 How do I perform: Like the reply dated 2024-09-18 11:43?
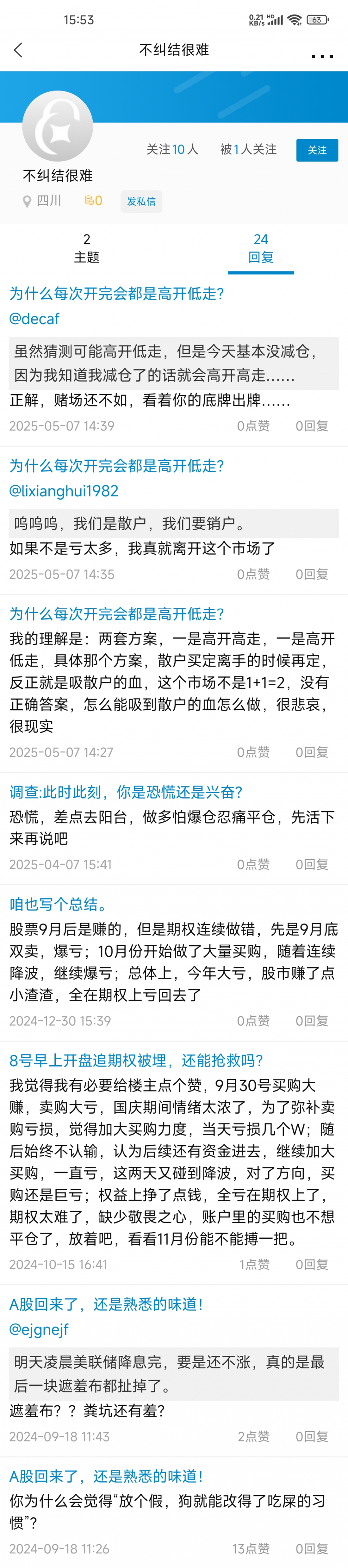(254, 1436)
